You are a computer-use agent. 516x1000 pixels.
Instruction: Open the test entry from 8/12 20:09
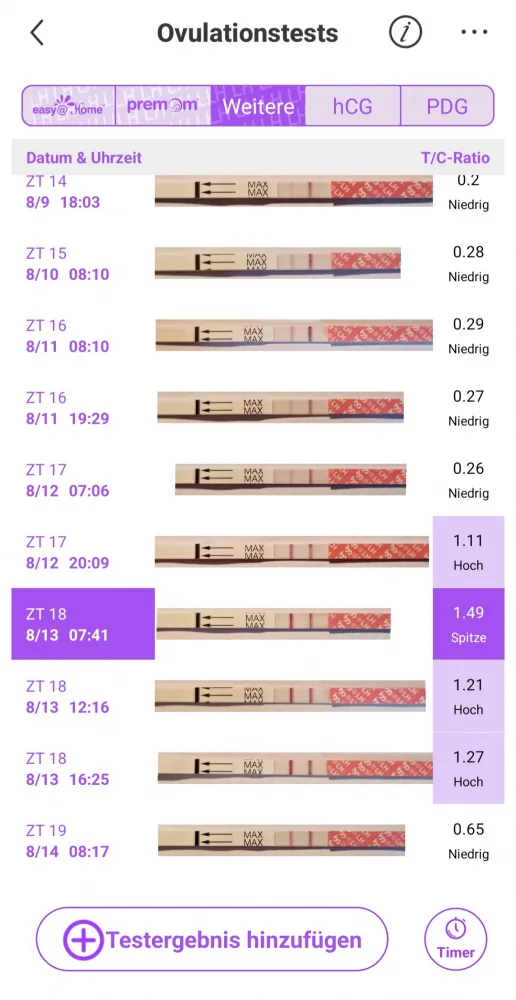click(258, 552)
